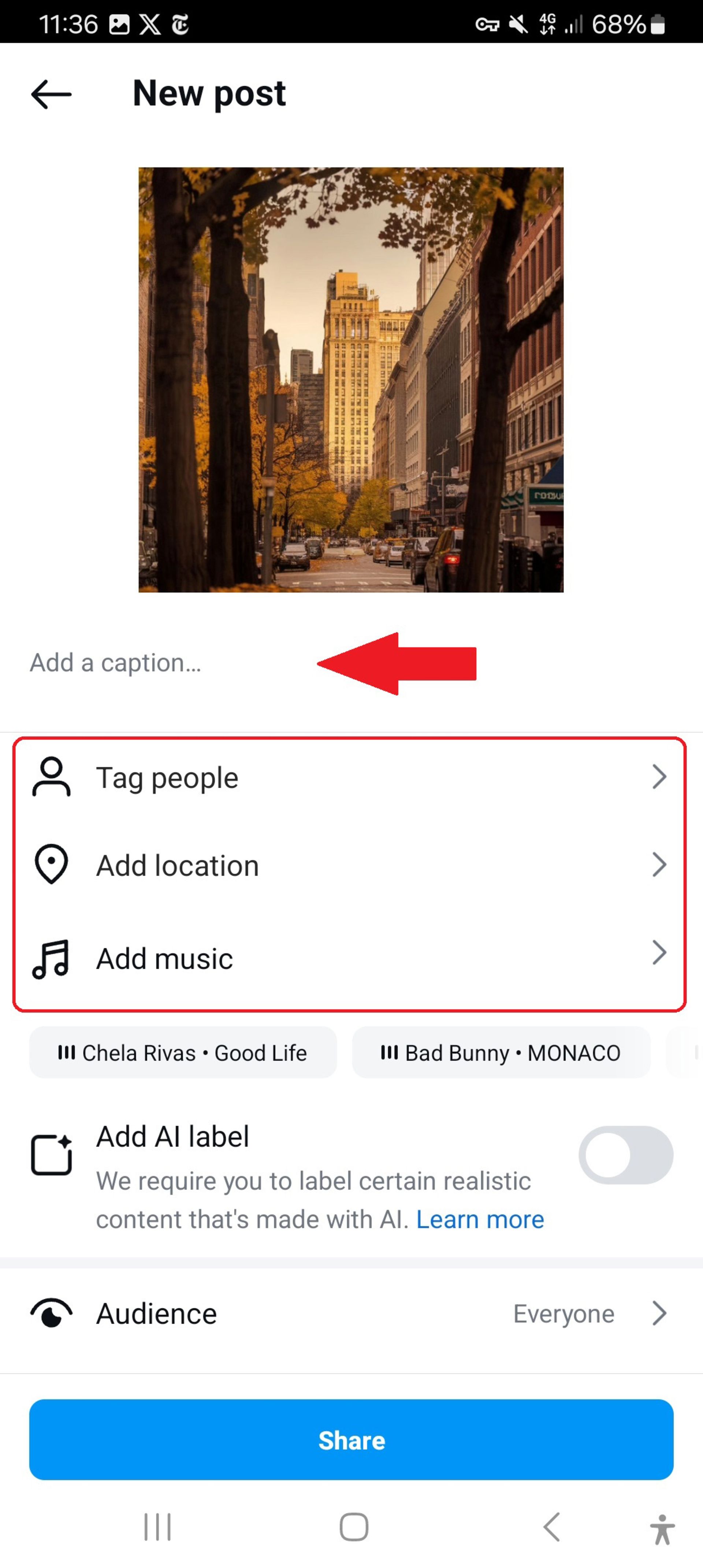Open the recent apps view
The height and width of the screenshot is (1568, 703).
point(158,1527)
